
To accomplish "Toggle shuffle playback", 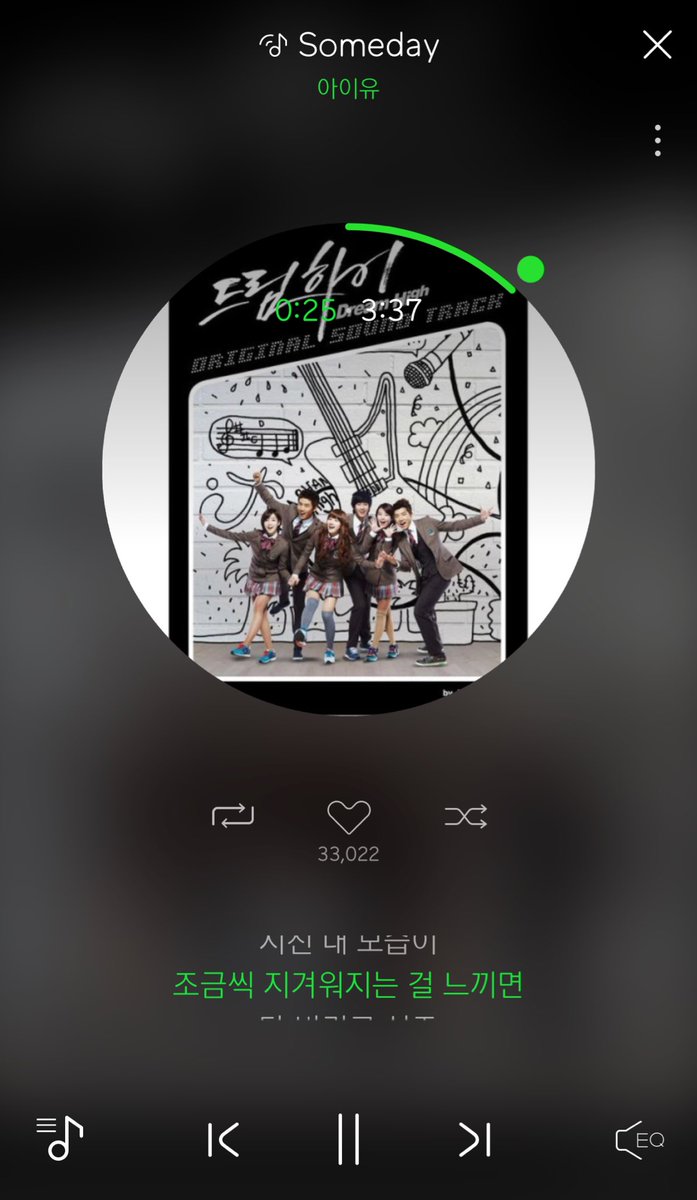I will [466, 817].
